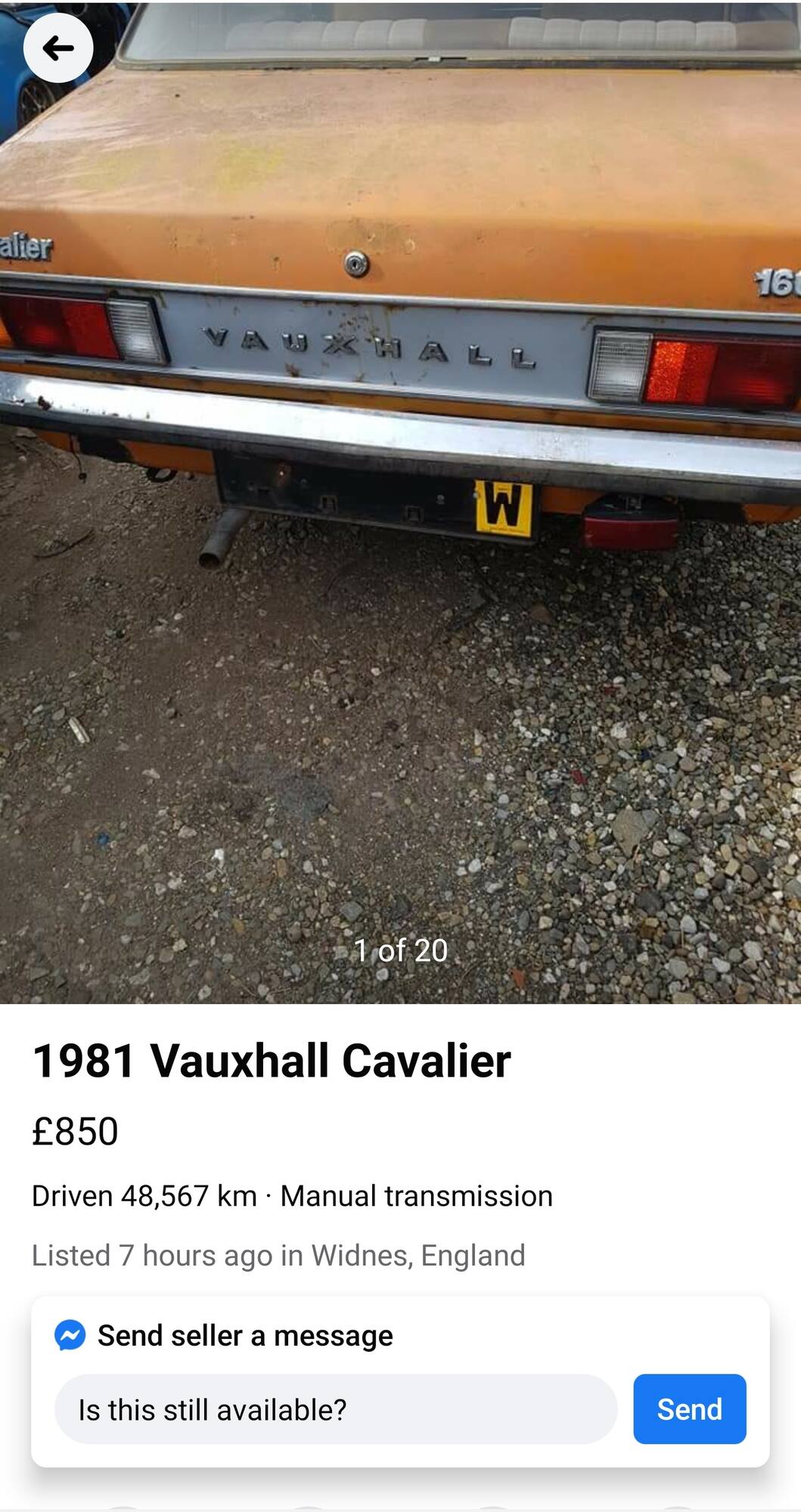
Task: Go back using the arrow button
Action: click(58, 48)
